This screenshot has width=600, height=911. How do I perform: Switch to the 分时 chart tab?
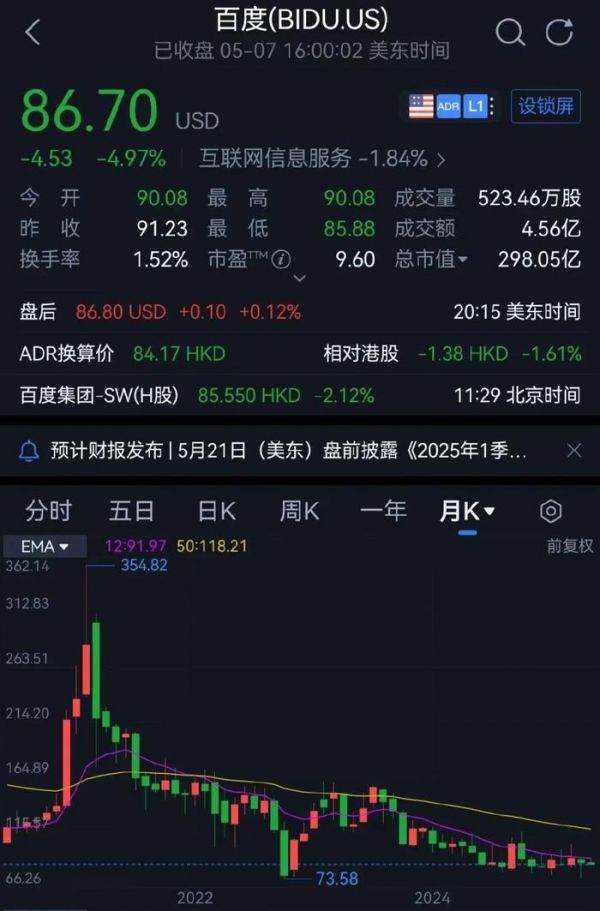tap(48, 512)
